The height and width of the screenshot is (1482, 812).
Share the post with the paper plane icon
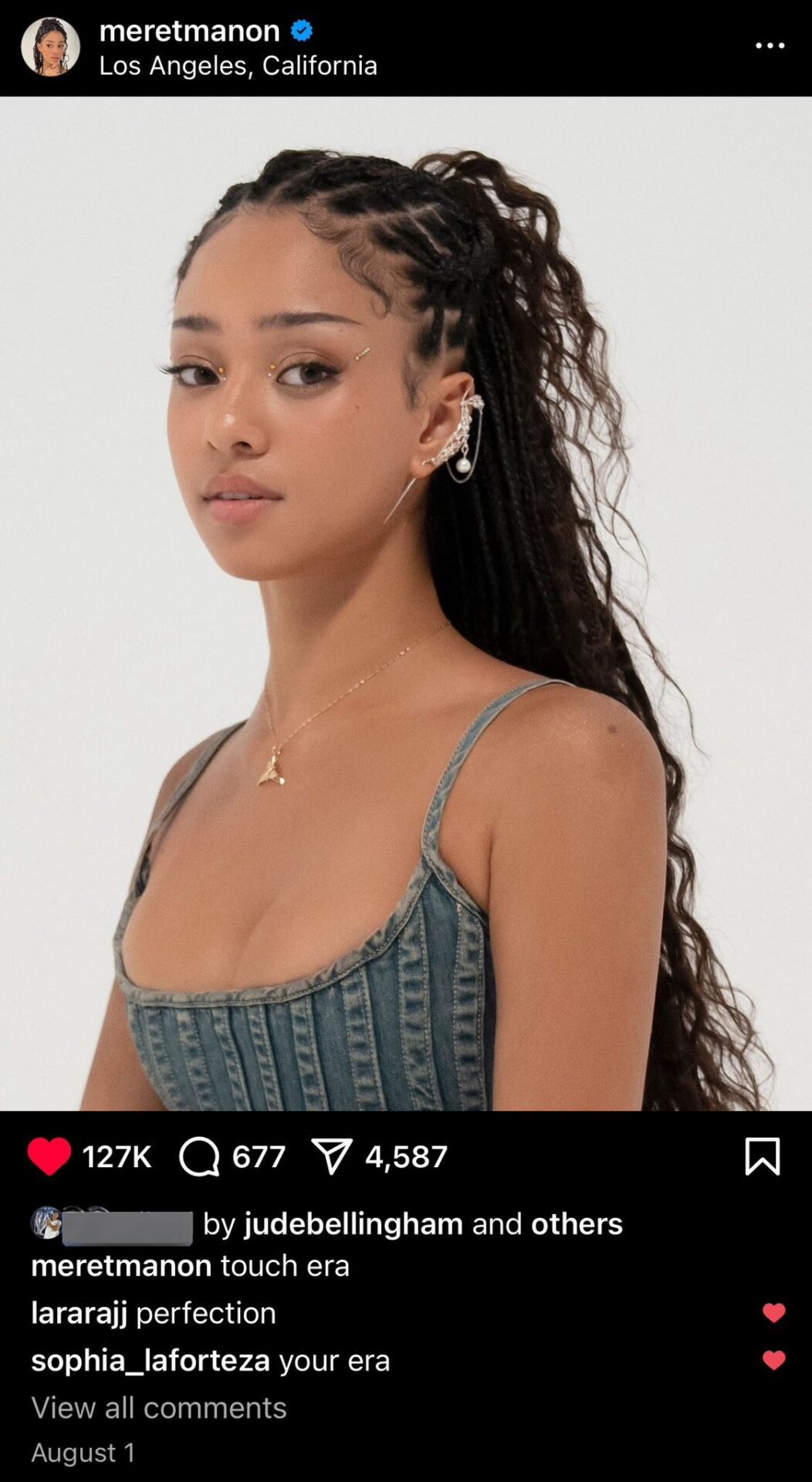point(332,1156)
